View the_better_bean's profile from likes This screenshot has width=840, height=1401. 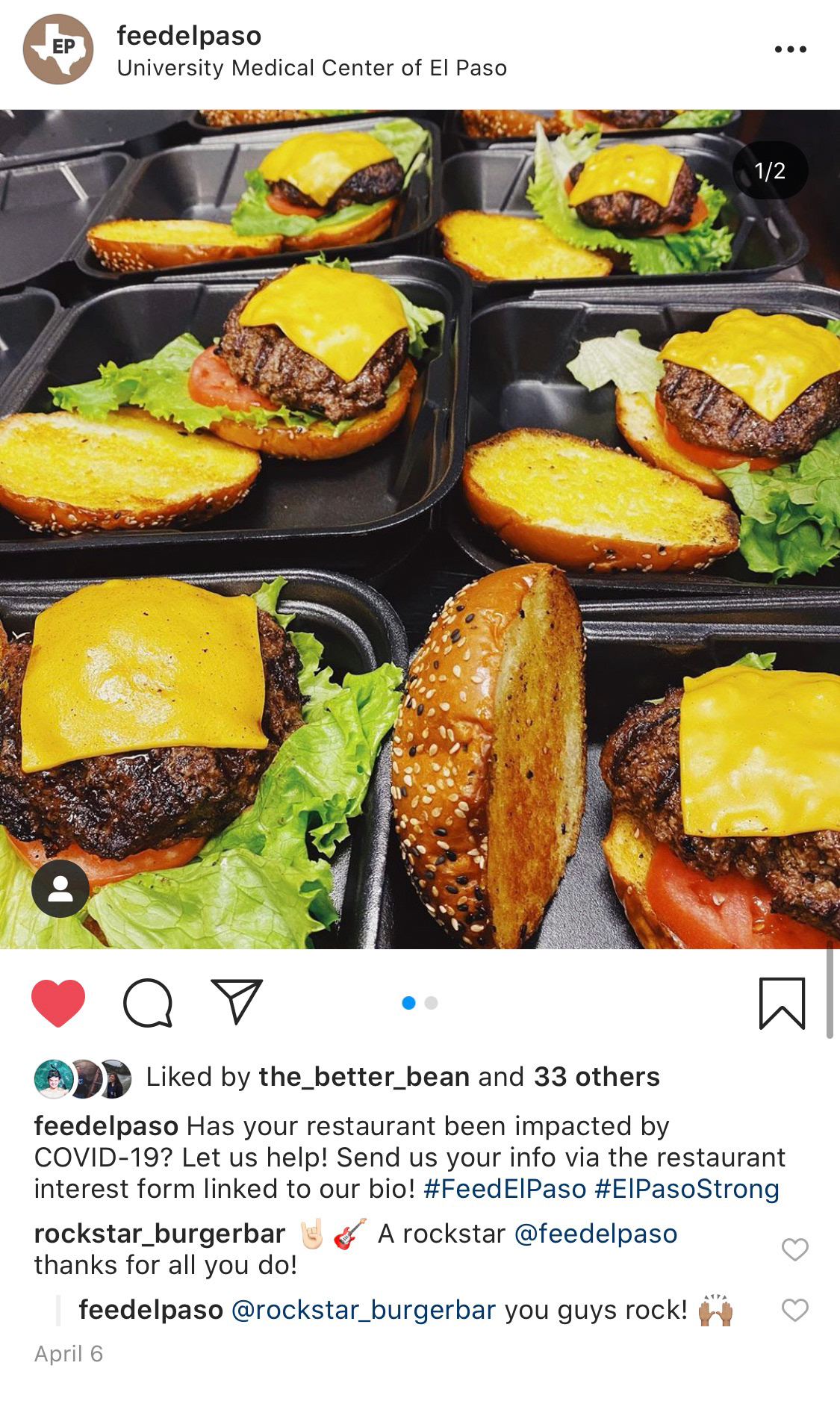364,1077
